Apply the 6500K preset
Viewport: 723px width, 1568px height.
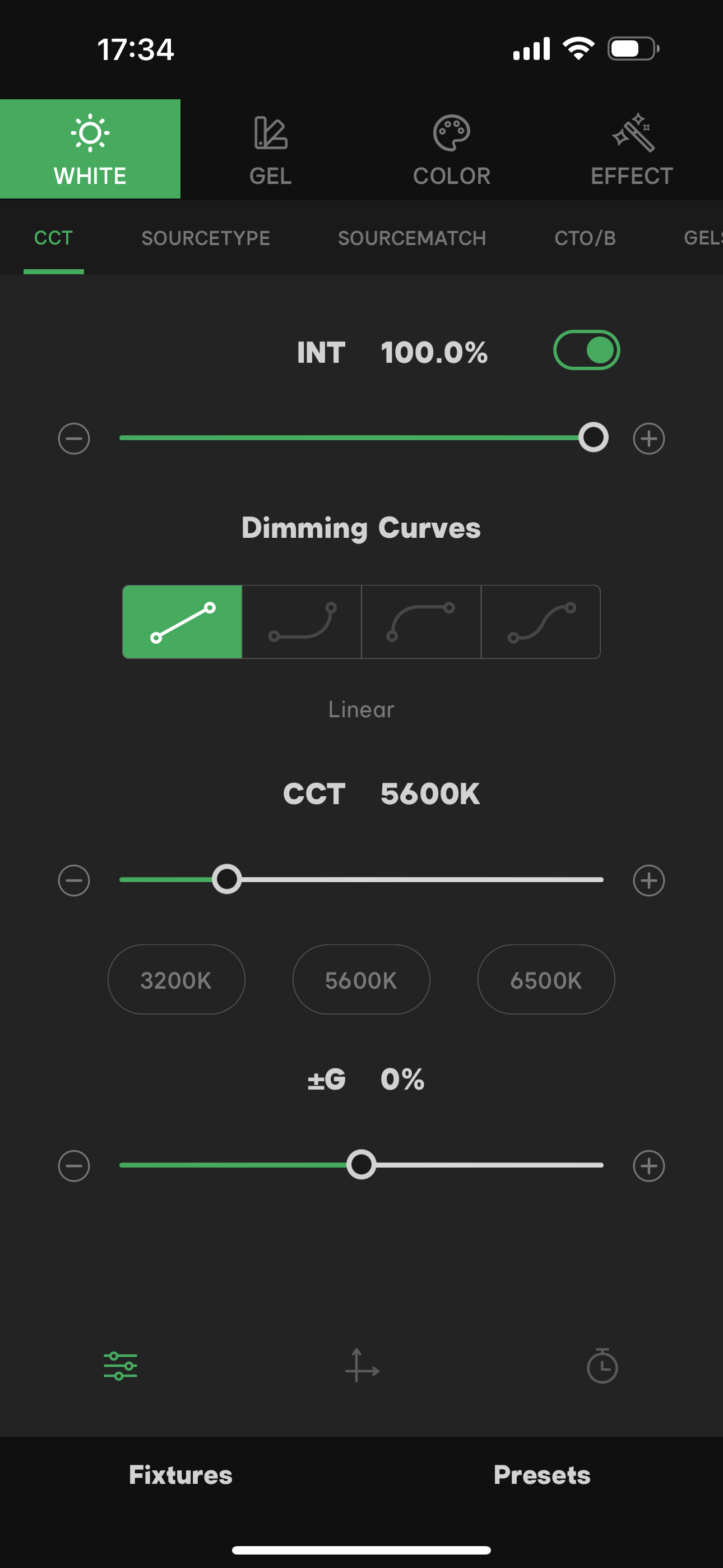(546, 979)
